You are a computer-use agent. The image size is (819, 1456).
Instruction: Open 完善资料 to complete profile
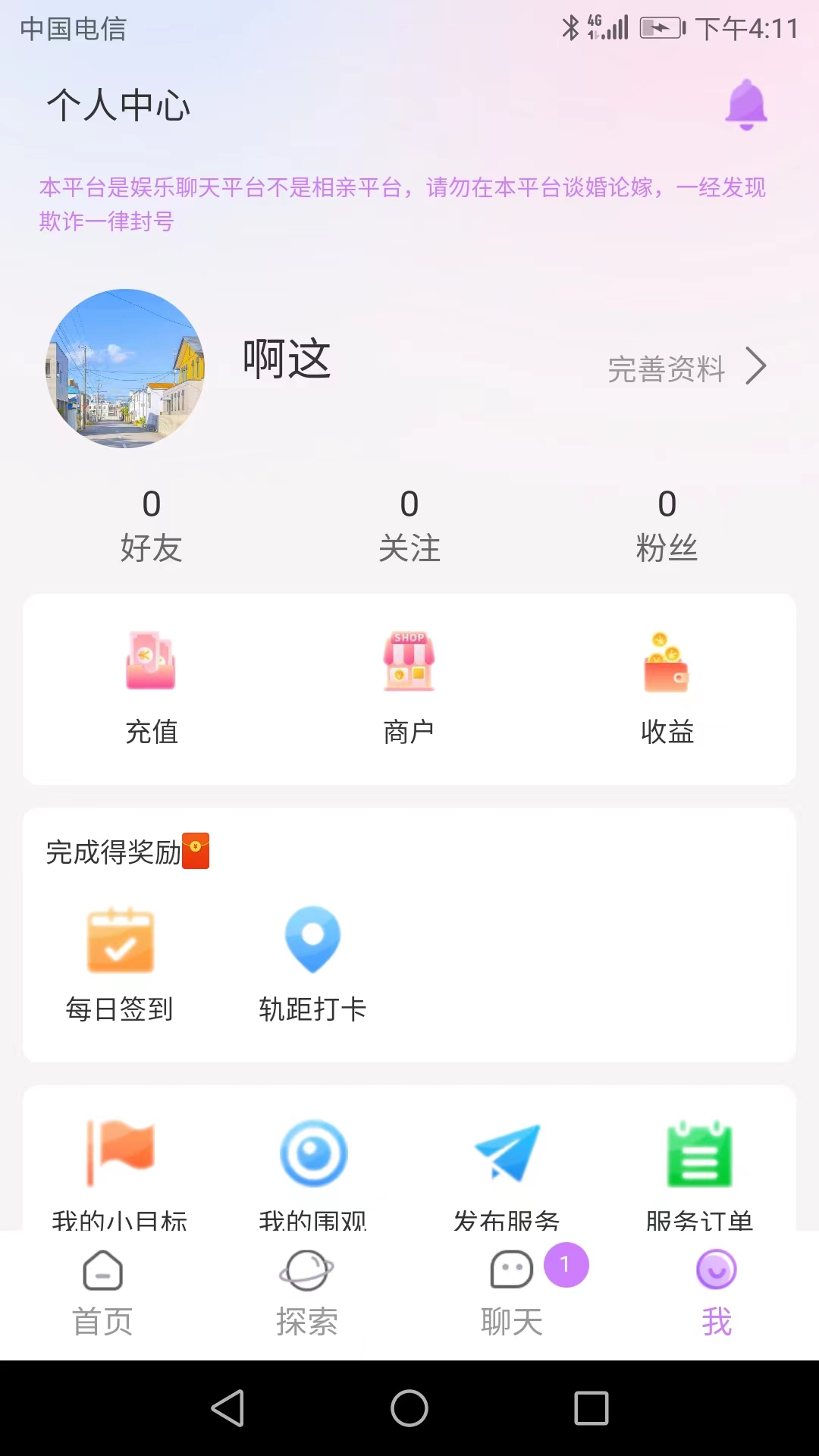(x=667, y=369)
